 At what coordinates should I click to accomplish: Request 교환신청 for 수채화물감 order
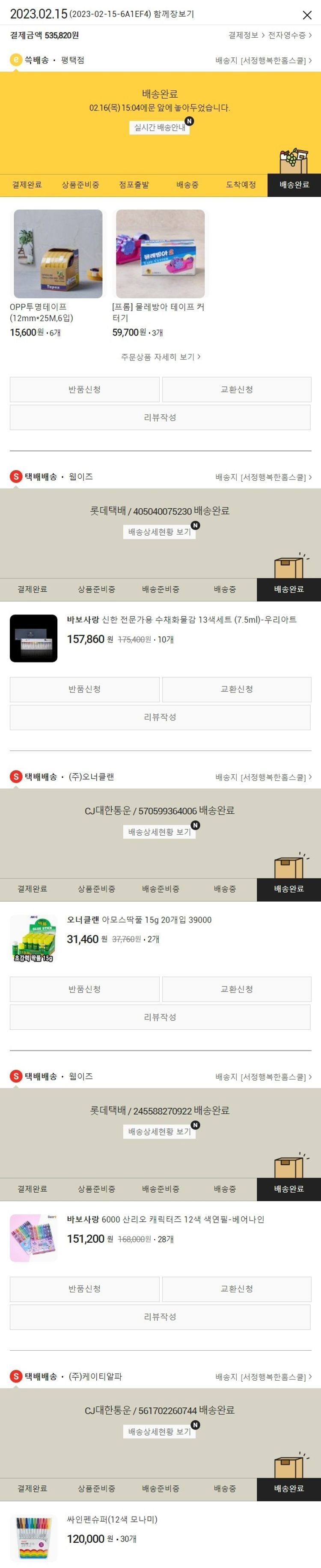click(237, 689)
